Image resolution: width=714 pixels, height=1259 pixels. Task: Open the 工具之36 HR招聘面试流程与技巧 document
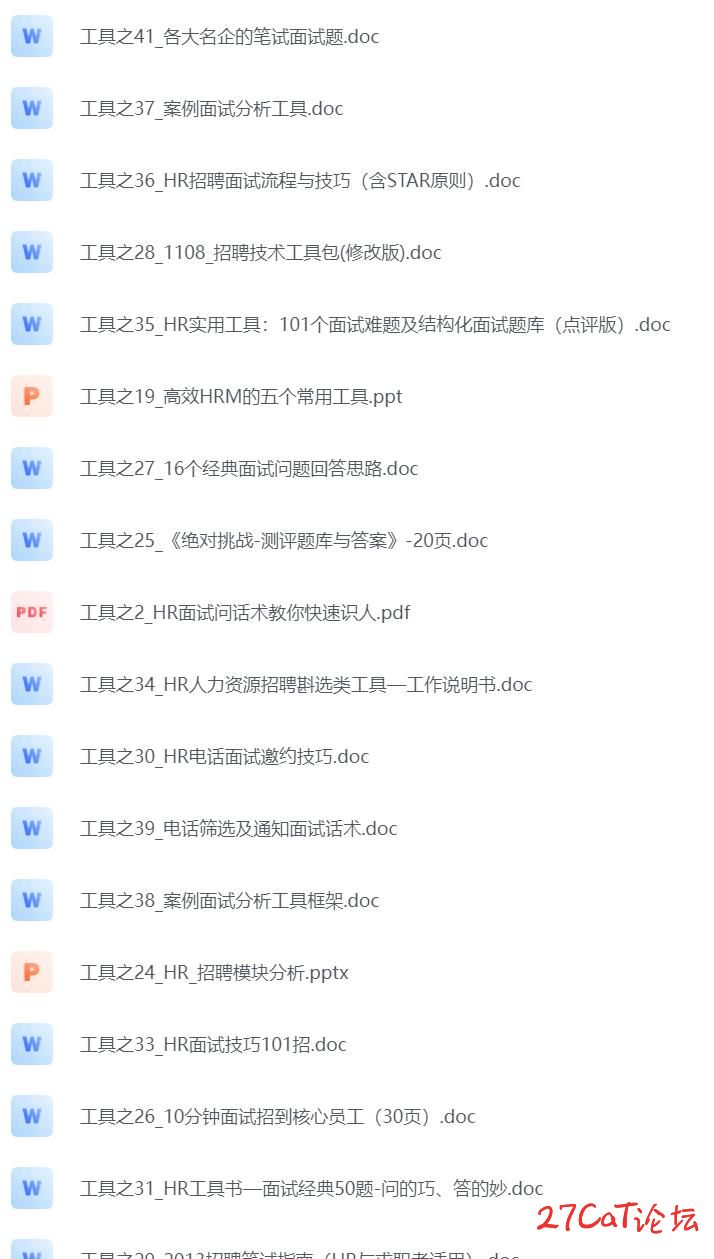(300, 181)
